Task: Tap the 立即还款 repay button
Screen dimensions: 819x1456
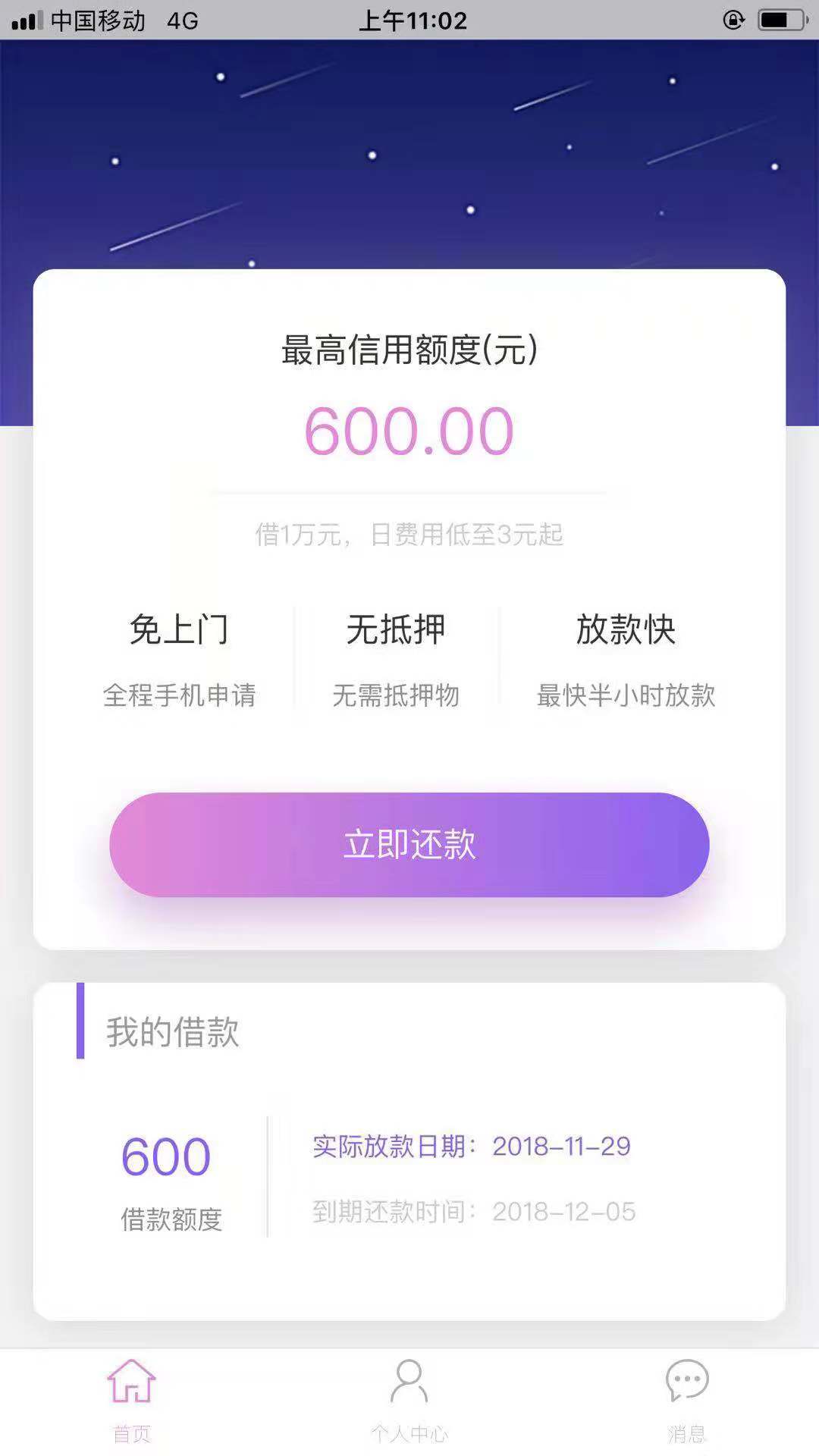Action: tap(409, 844)
